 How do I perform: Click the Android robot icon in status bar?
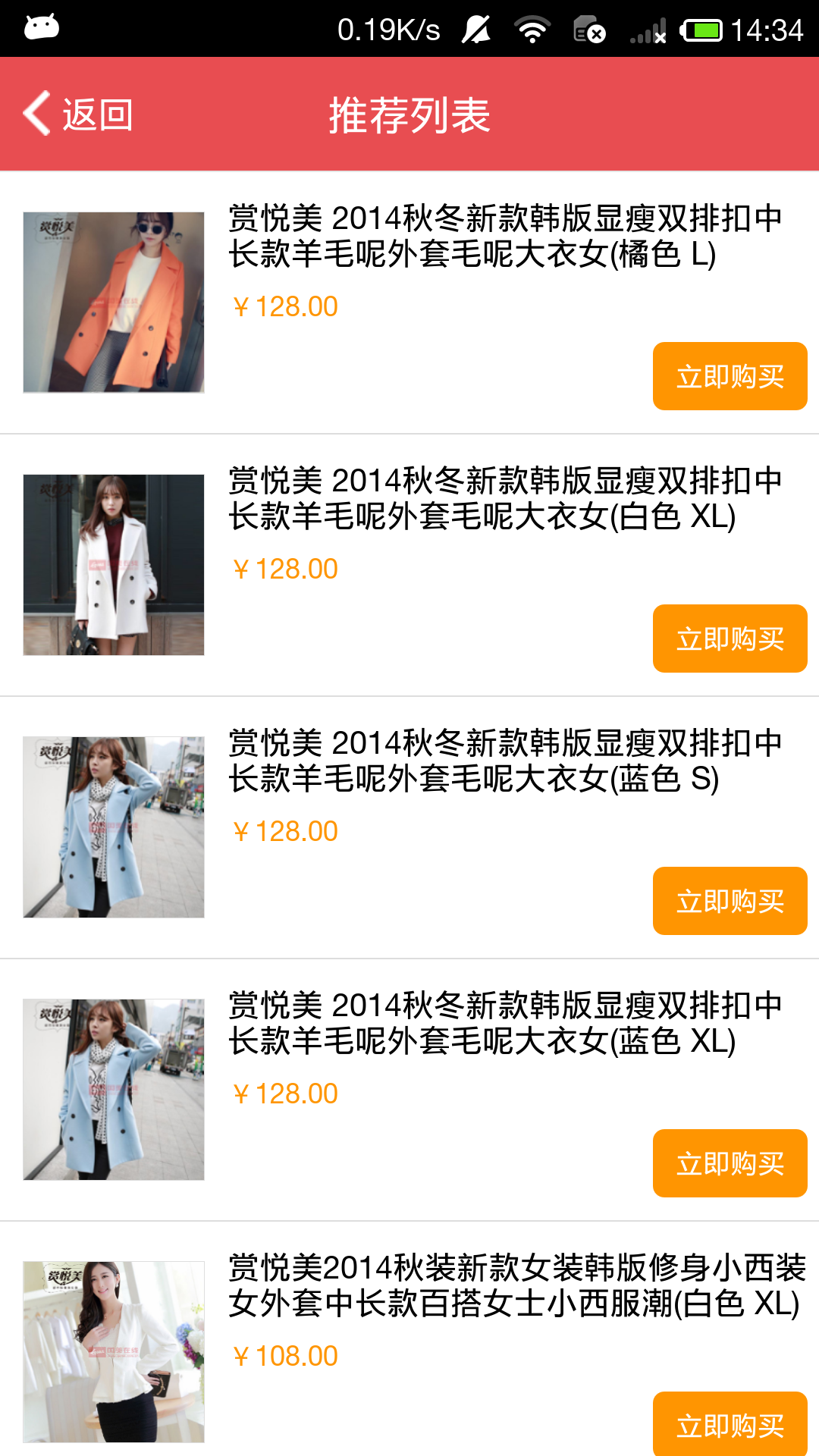(43, 27)
